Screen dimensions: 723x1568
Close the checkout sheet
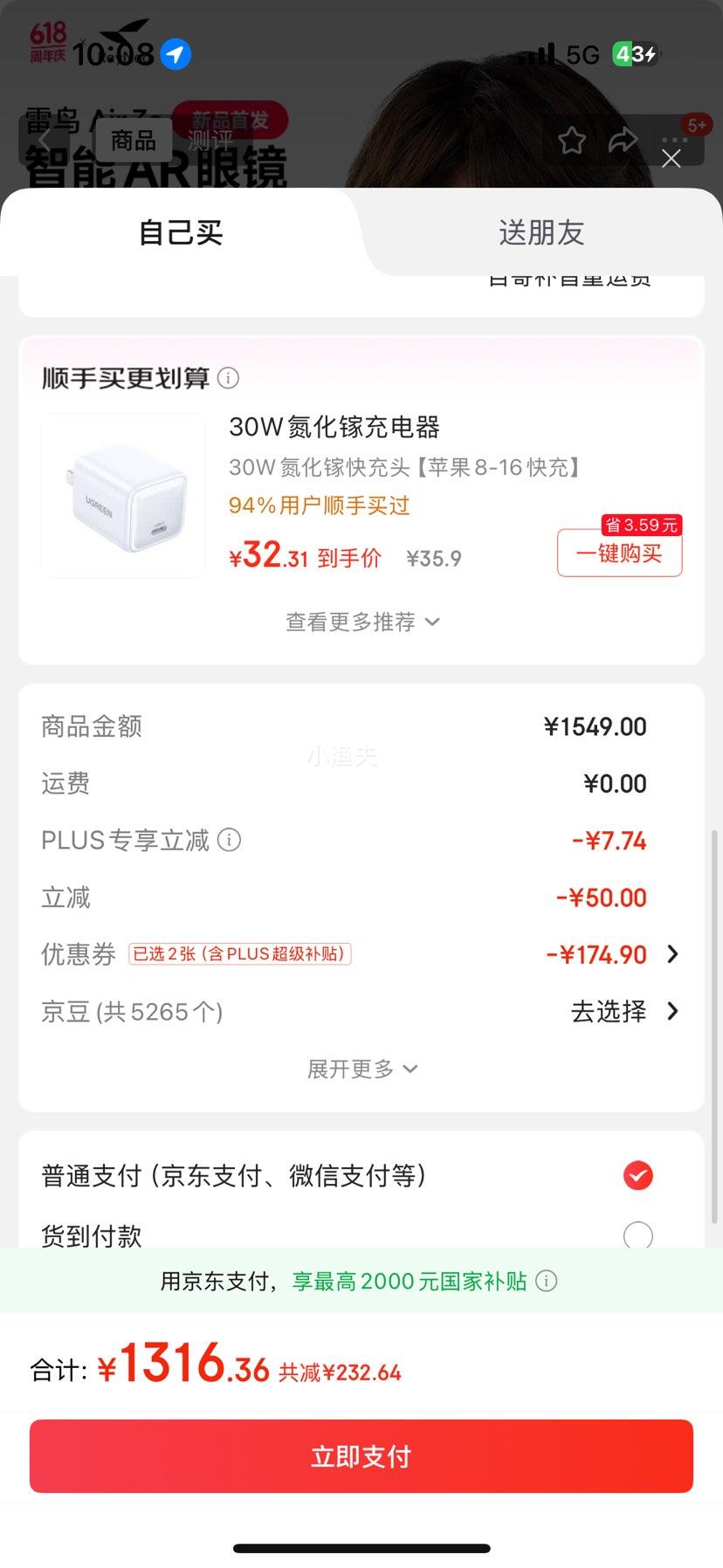tap(671, 159)
